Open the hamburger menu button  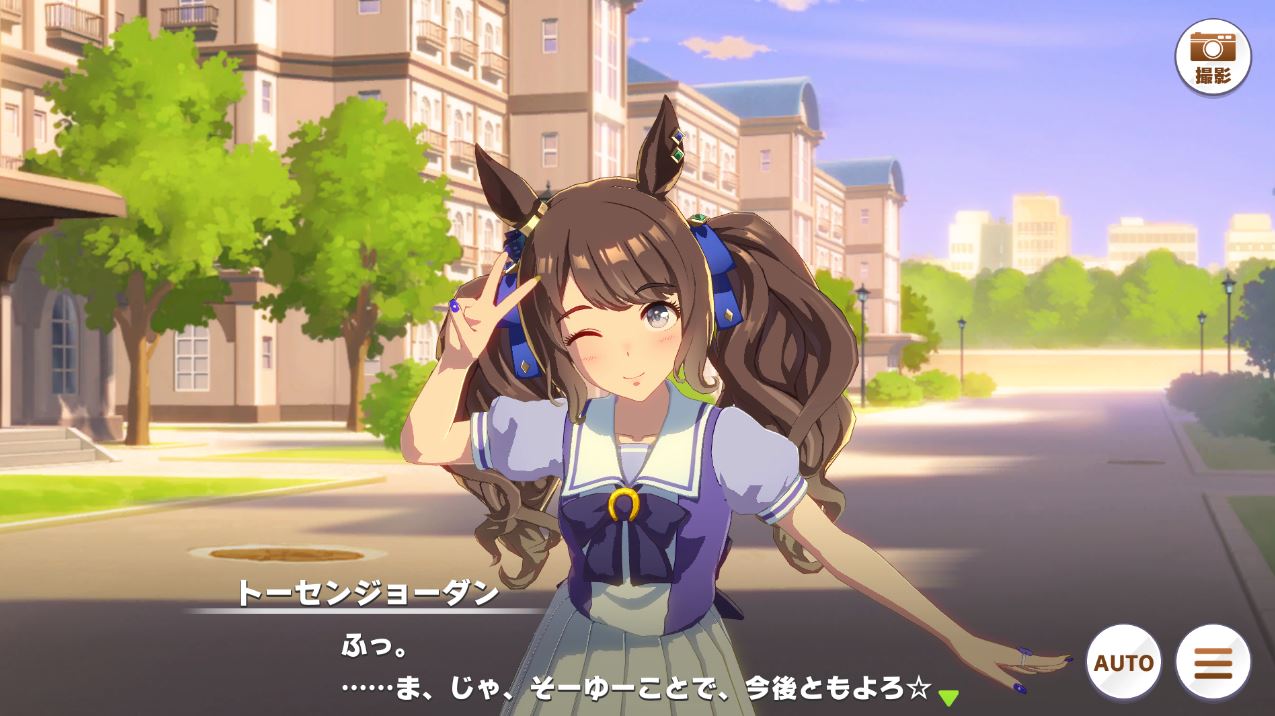[x=1213, y=662]
